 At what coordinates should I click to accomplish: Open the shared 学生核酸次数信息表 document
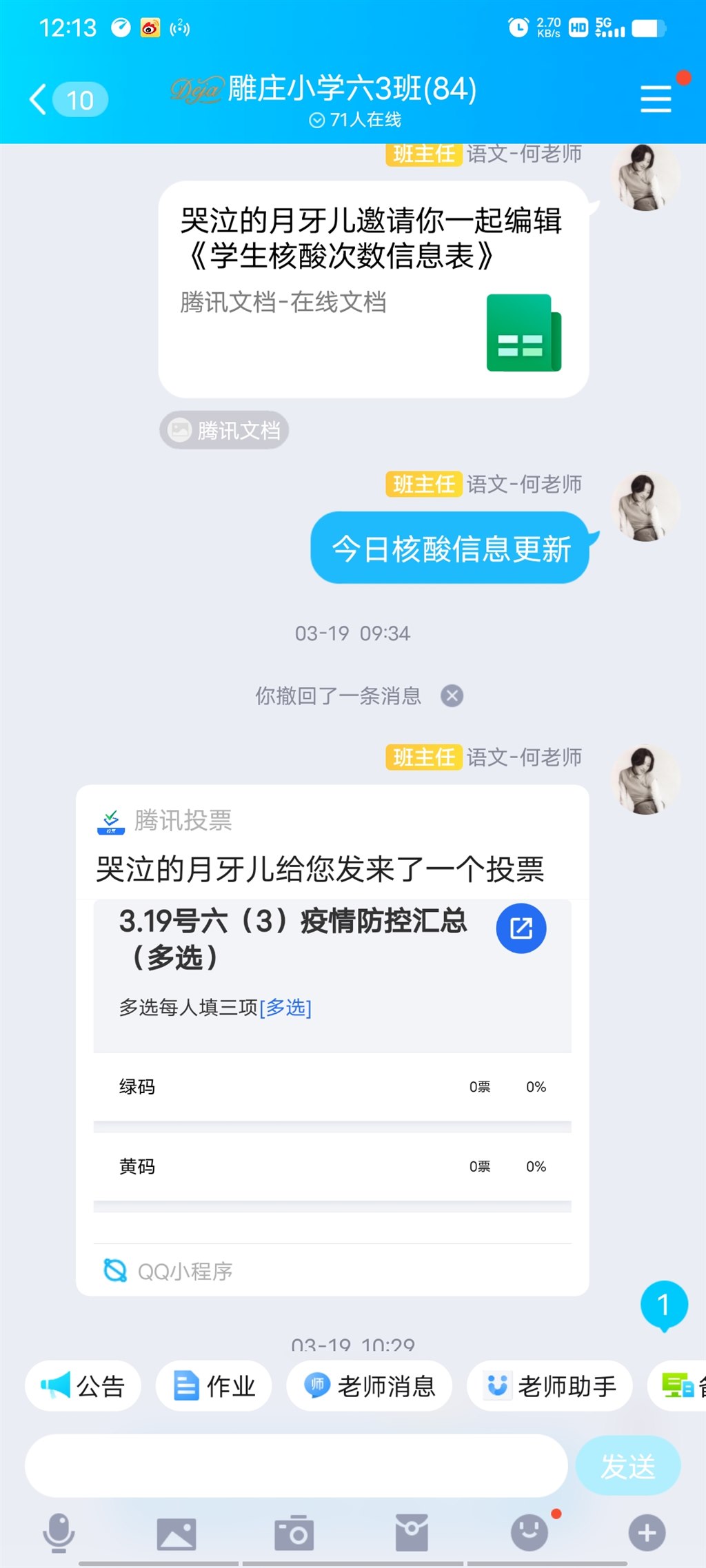tap(373, 289)
